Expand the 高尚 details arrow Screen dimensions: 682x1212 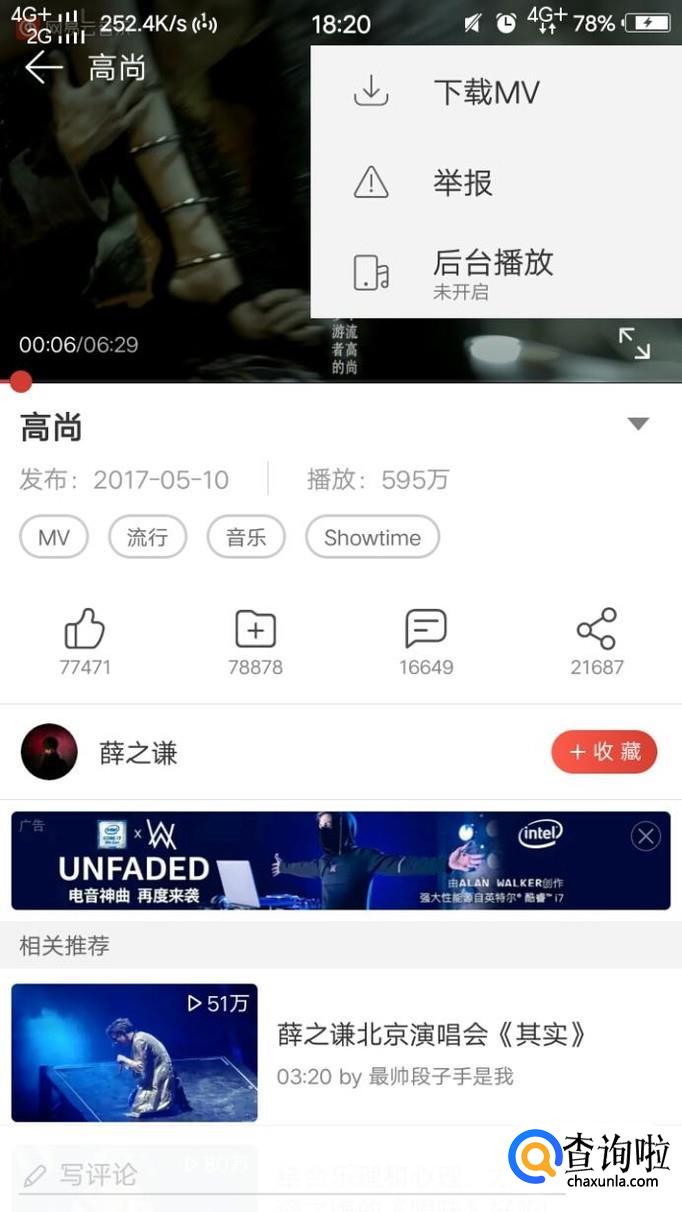point(638,424)
